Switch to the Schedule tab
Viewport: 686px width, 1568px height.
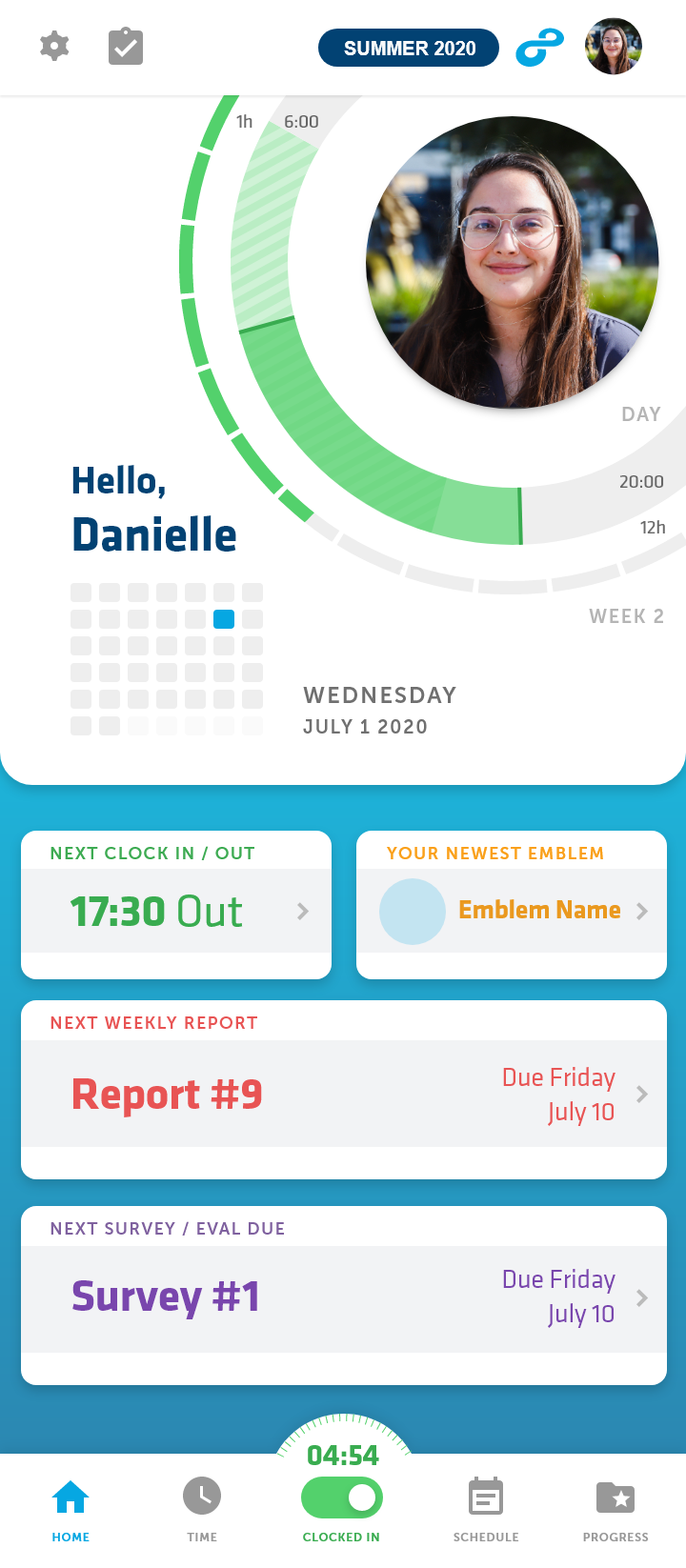click(x=486, y=1509)
